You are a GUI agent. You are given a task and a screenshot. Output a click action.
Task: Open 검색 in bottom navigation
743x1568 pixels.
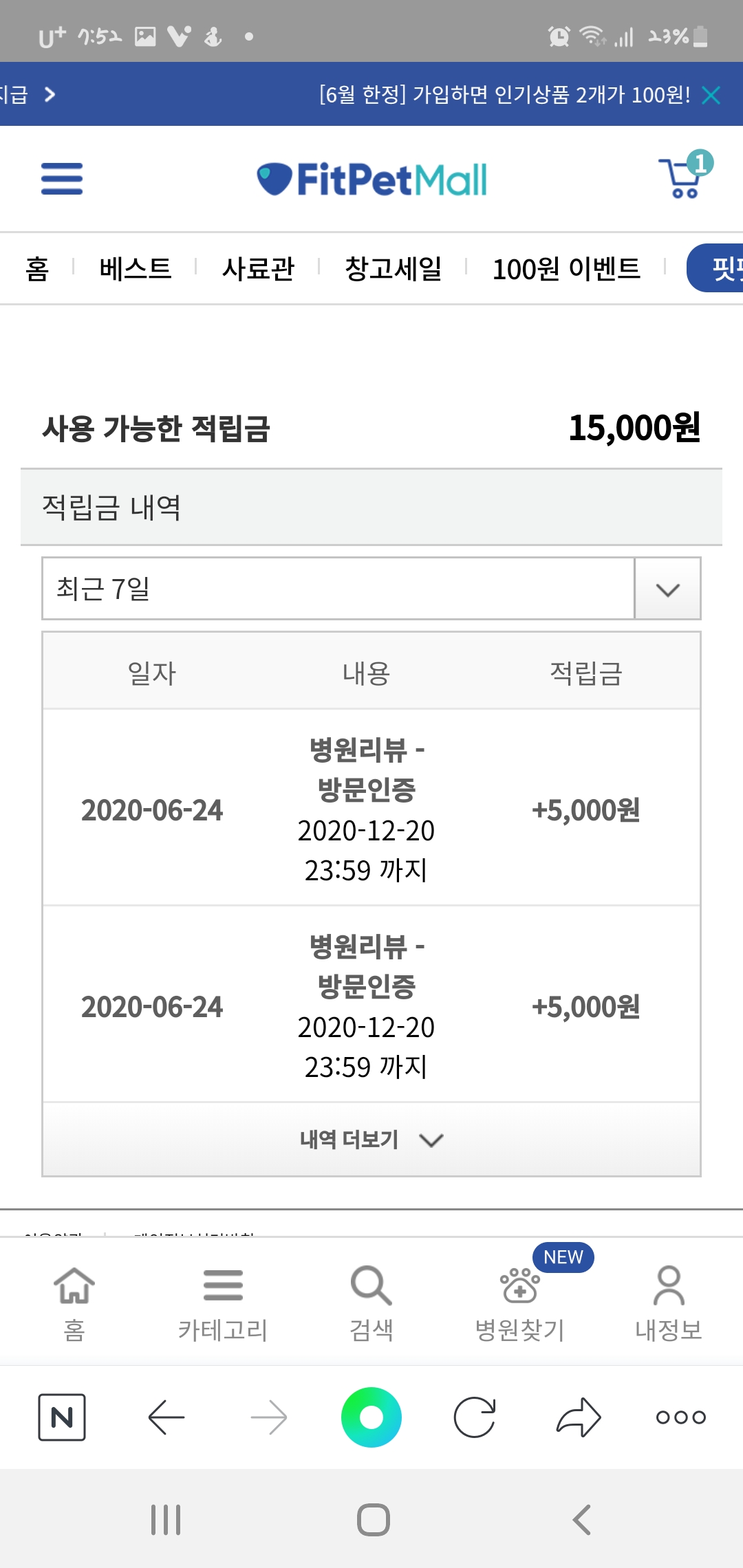[x=371, y=1303]
